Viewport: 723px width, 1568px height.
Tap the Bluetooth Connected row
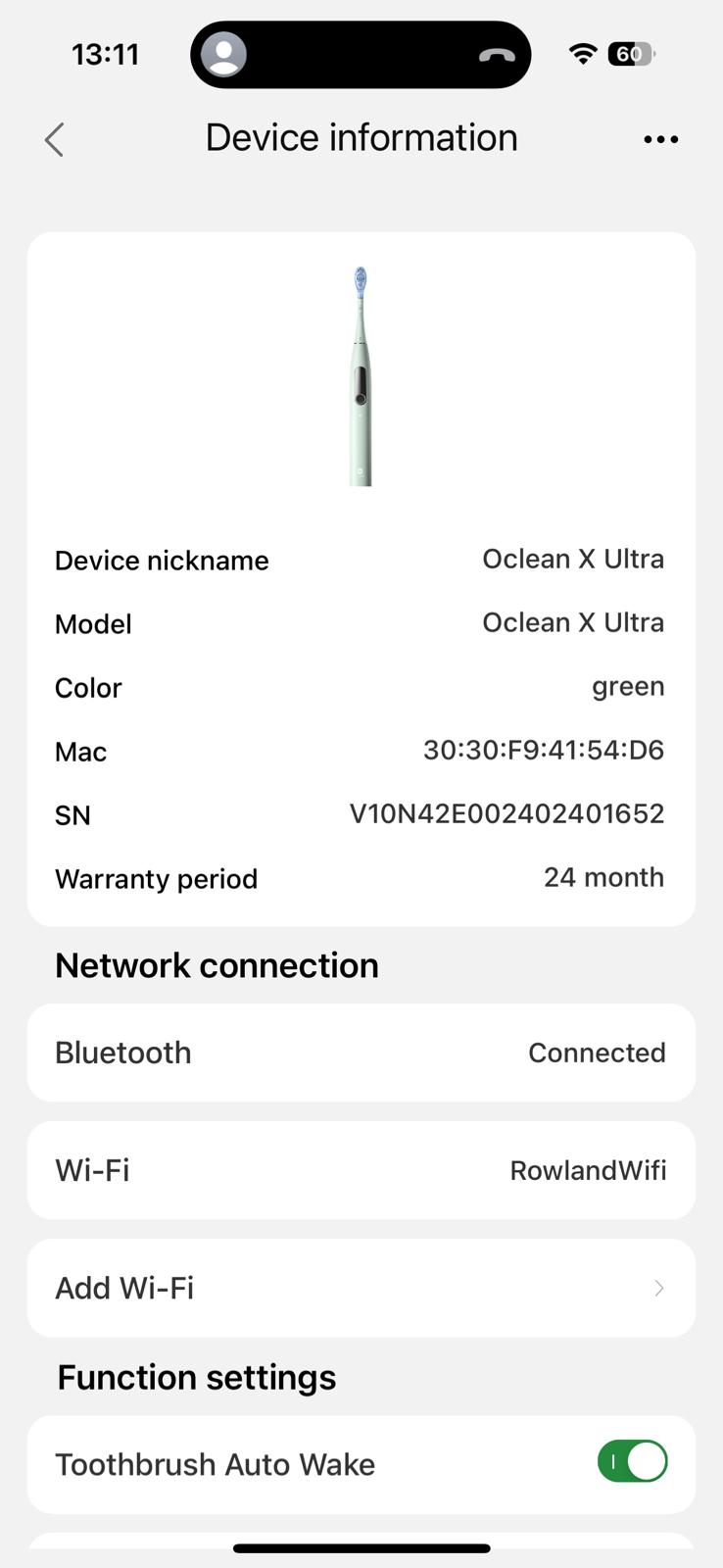coord(361,1053)
